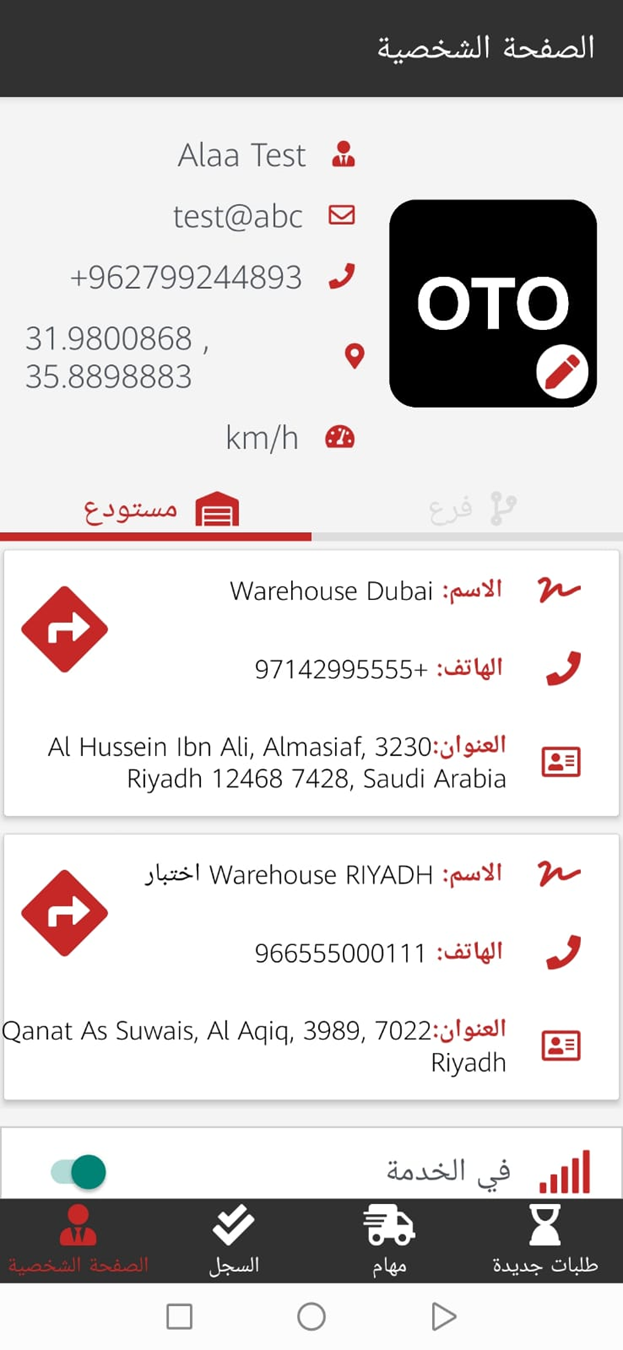
Task: Select the الصفحة الشخصية profile tab
Action: (78, 1240)
